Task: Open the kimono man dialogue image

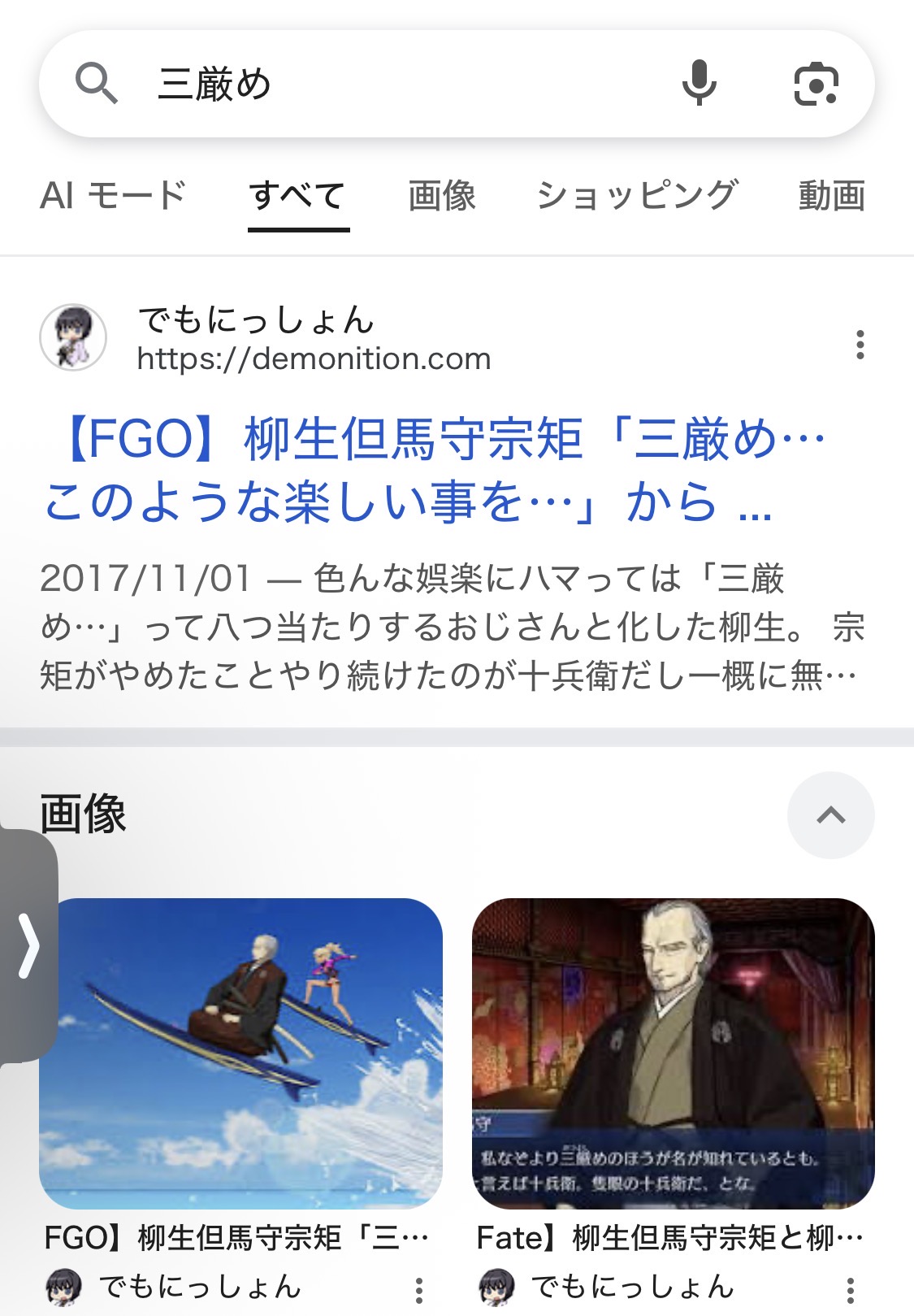Action: pos(673,1053)
